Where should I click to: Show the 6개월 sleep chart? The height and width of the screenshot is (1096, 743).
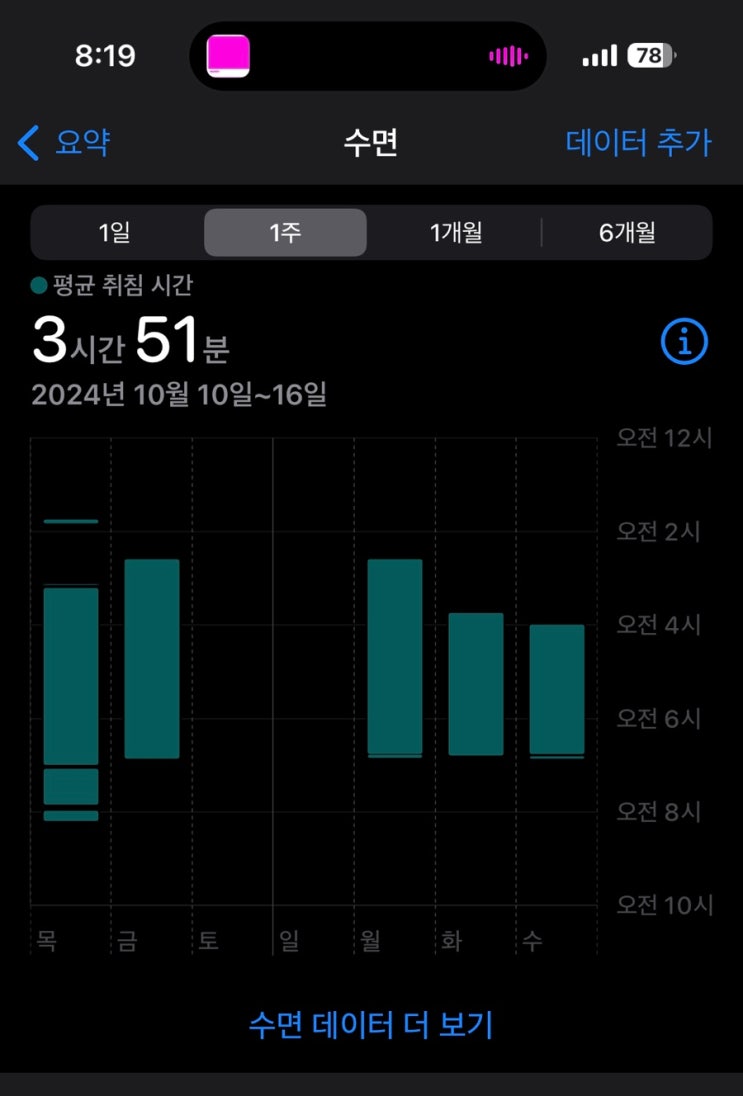[627, 233]
